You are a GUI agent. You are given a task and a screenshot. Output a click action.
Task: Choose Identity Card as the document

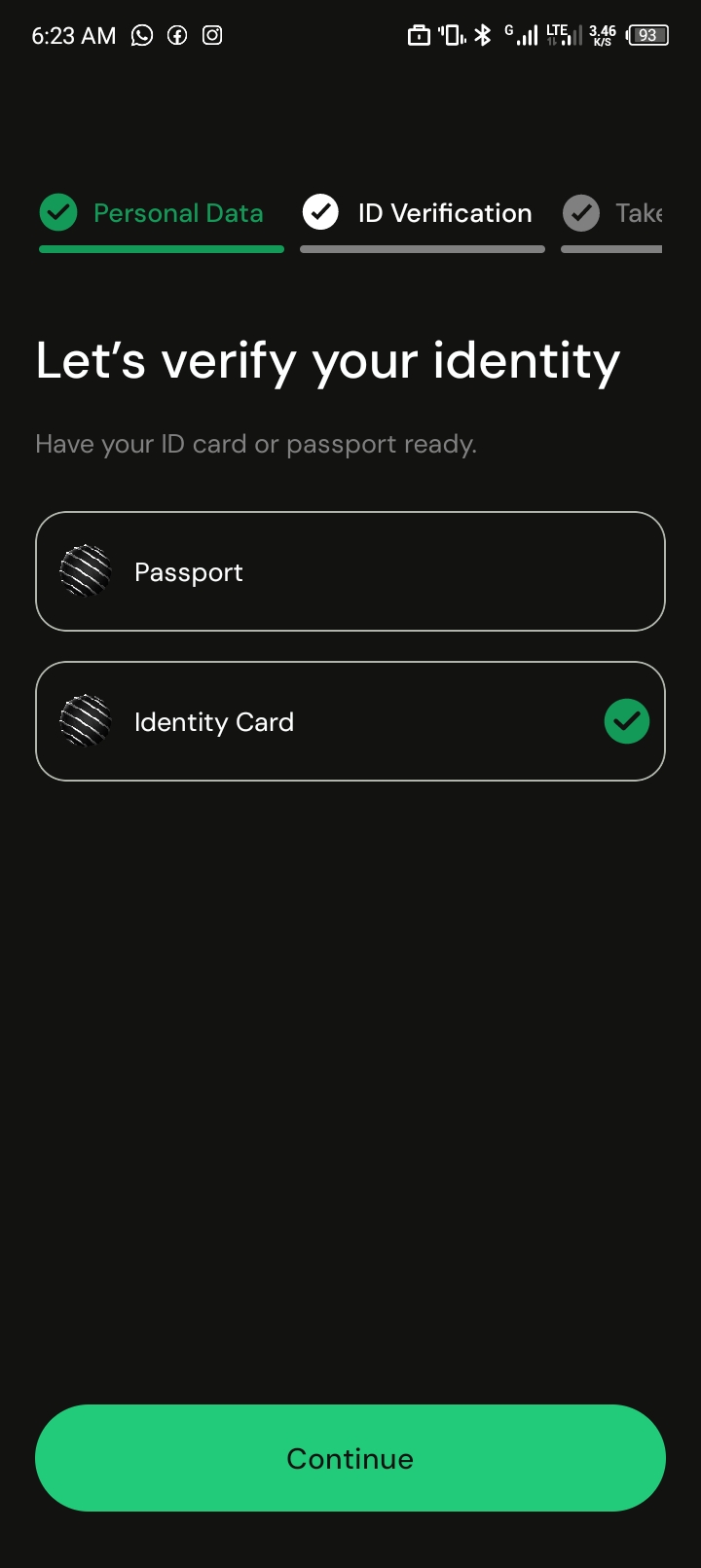(x=350, y=721)
